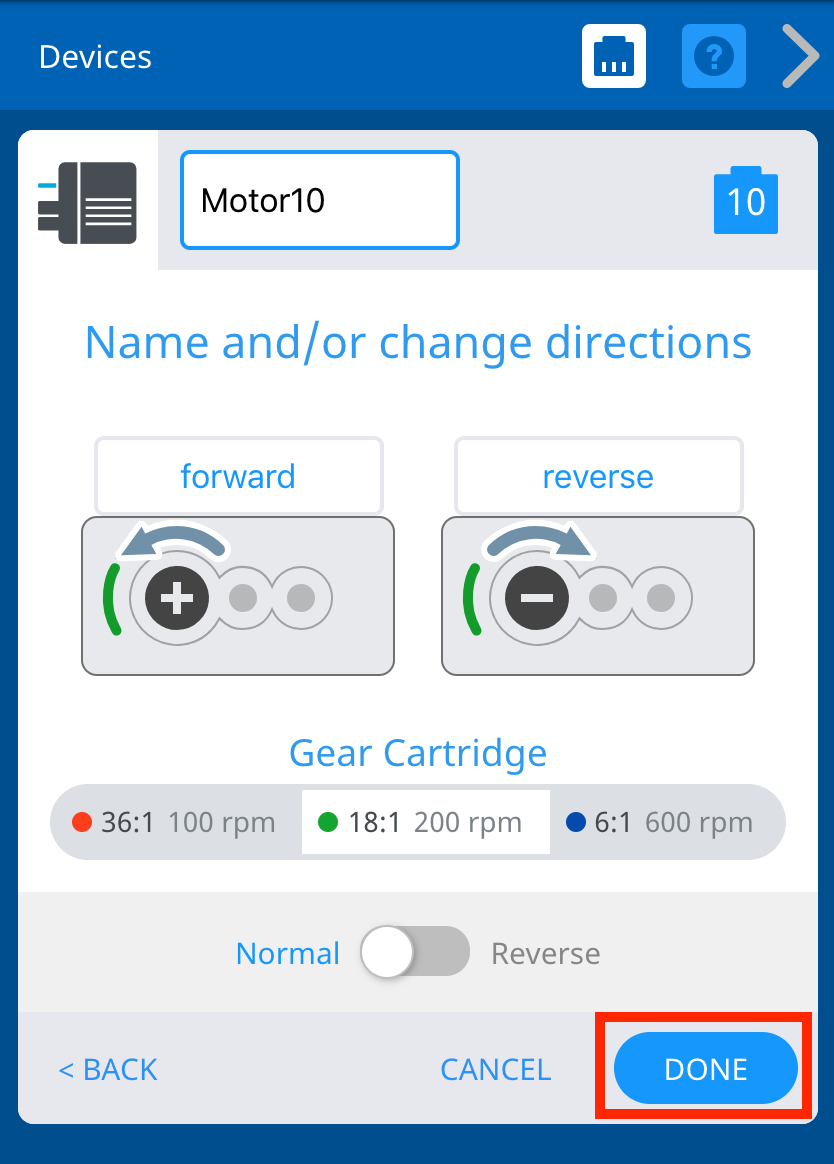Select the 36:1 100 rpm cartridge
Viewport: 834px width, 1164px height.
[x=175, y=823]
